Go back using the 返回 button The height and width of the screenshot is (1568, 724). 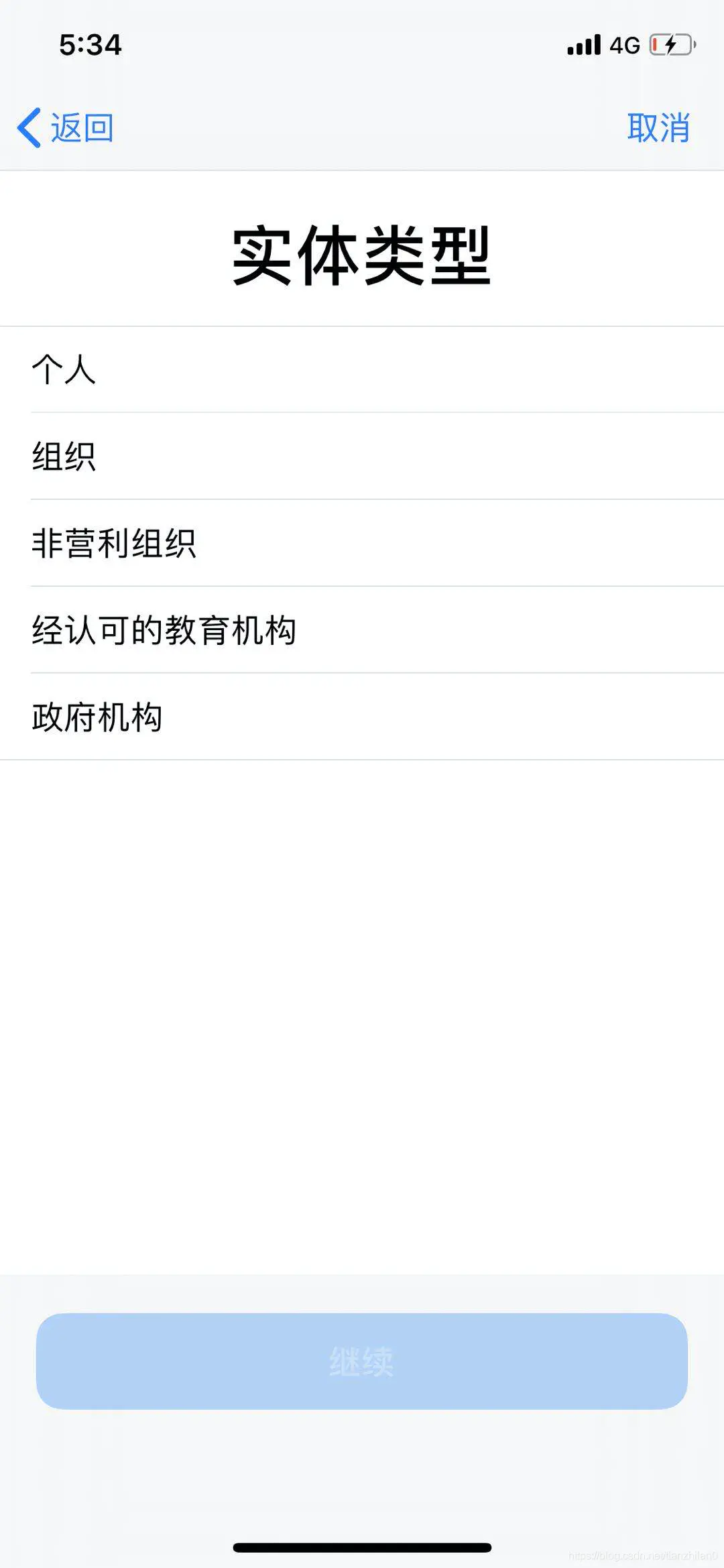(x=66, y=127)
